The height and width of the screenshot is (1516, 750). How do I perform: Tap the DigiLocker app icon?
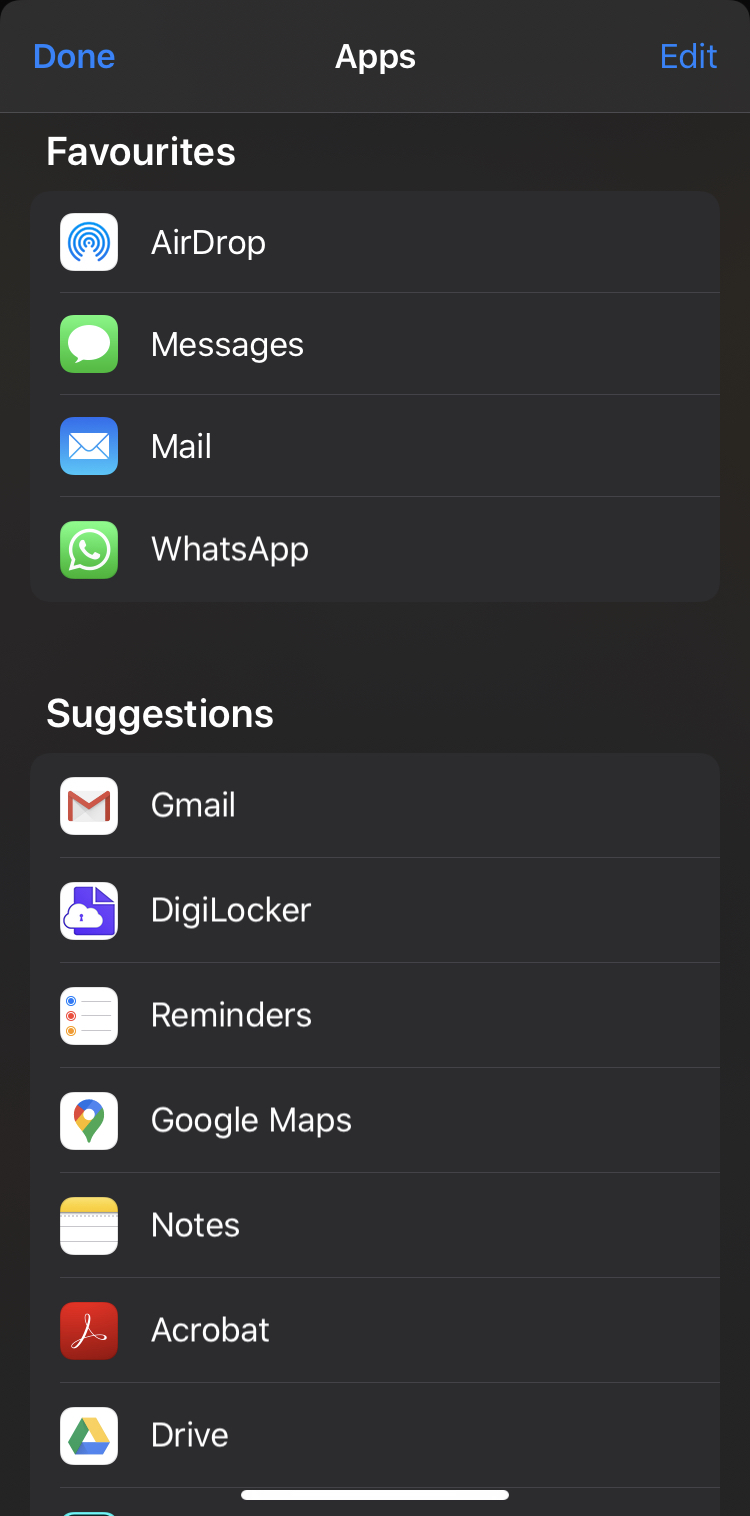click(88, 910)
